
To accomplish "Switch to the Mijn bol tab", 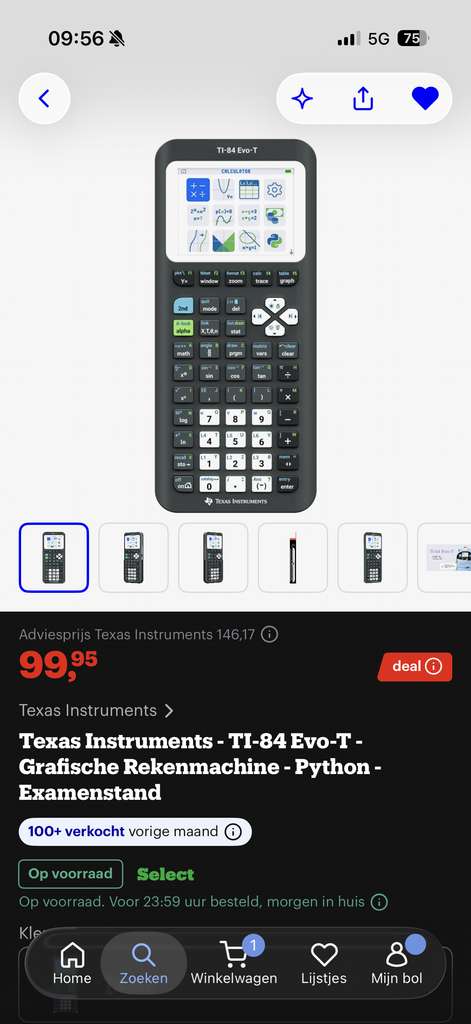I will point(397,963).
